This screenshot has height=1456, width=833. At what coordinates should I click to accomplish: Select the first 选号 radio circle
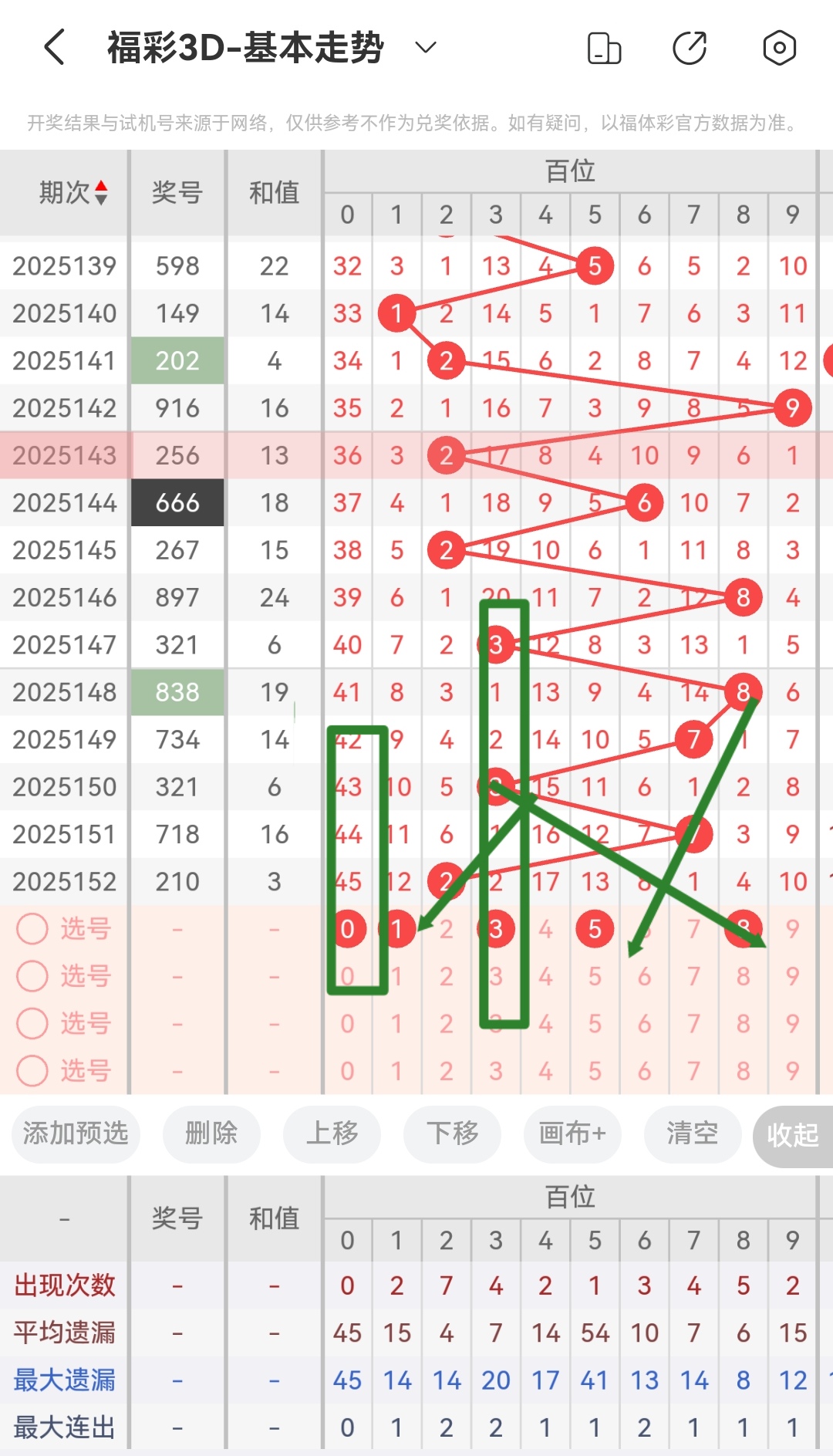pos(32,929)
